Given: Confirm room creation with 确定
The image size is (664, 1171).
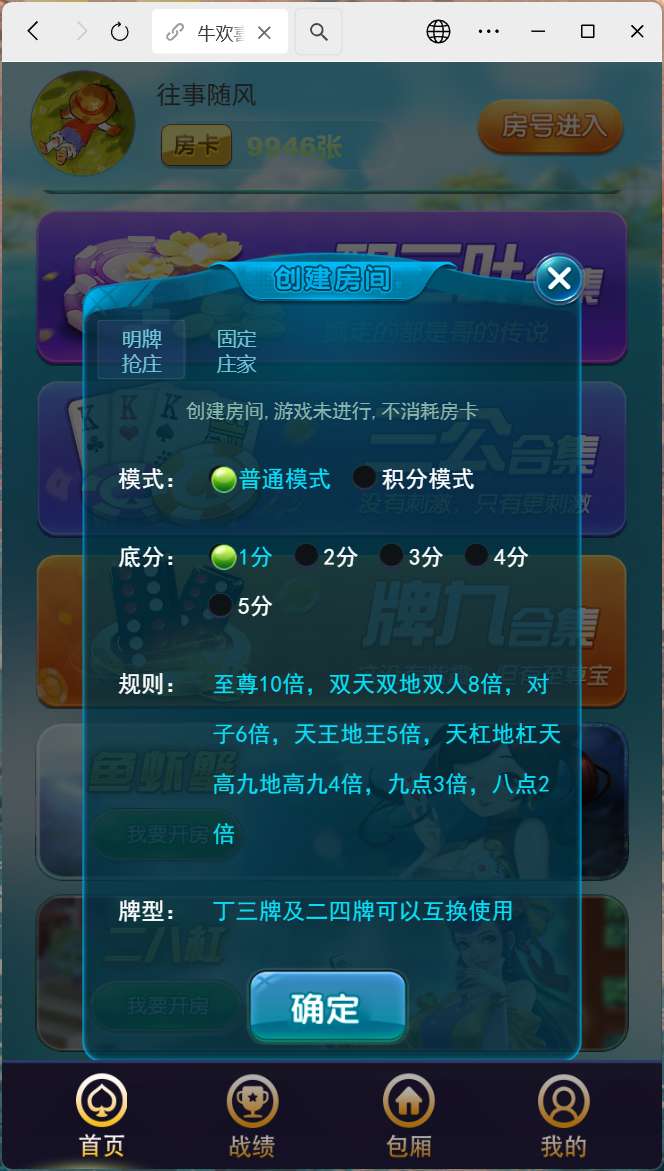Looking at the screenshot, I should pos(327,1007).
